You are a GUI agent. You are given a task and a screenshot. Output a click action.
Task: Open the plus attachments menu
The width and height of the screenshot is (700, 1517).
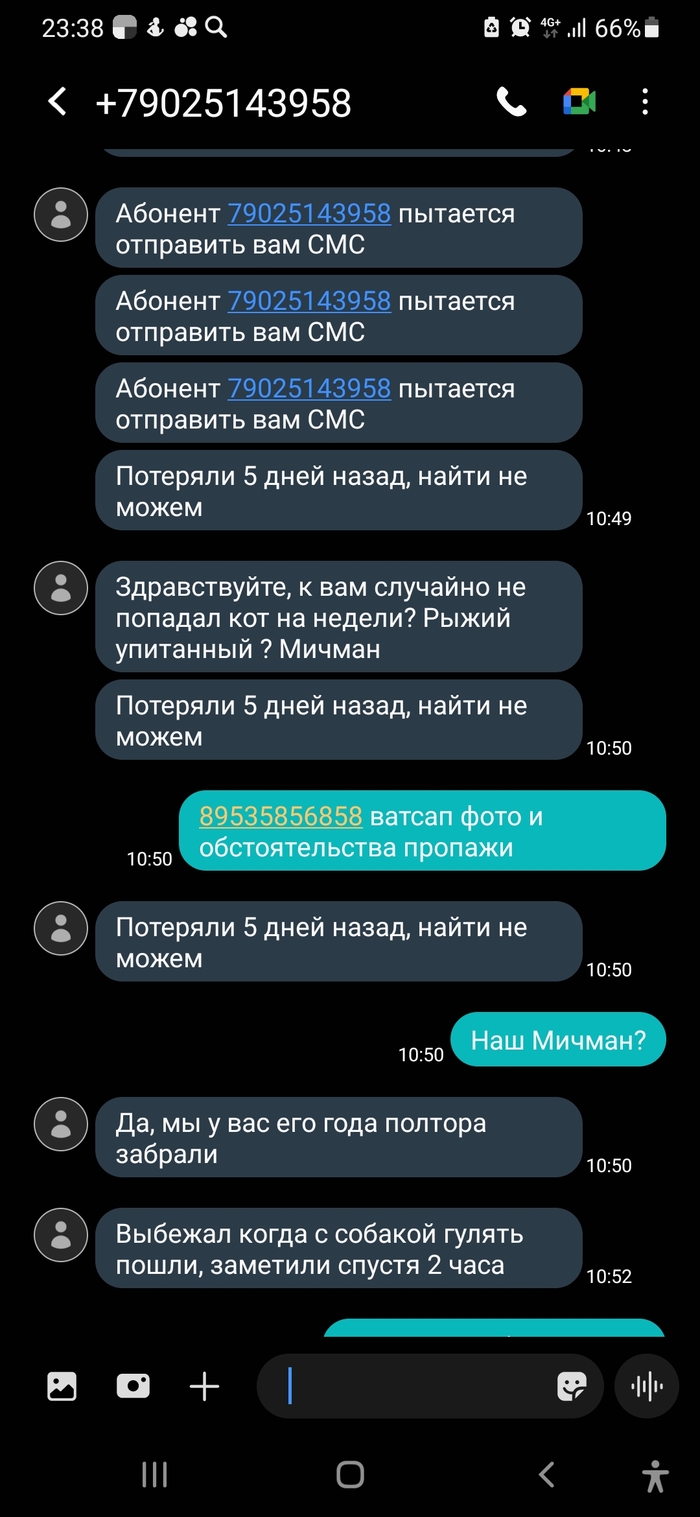(204, 1386)
